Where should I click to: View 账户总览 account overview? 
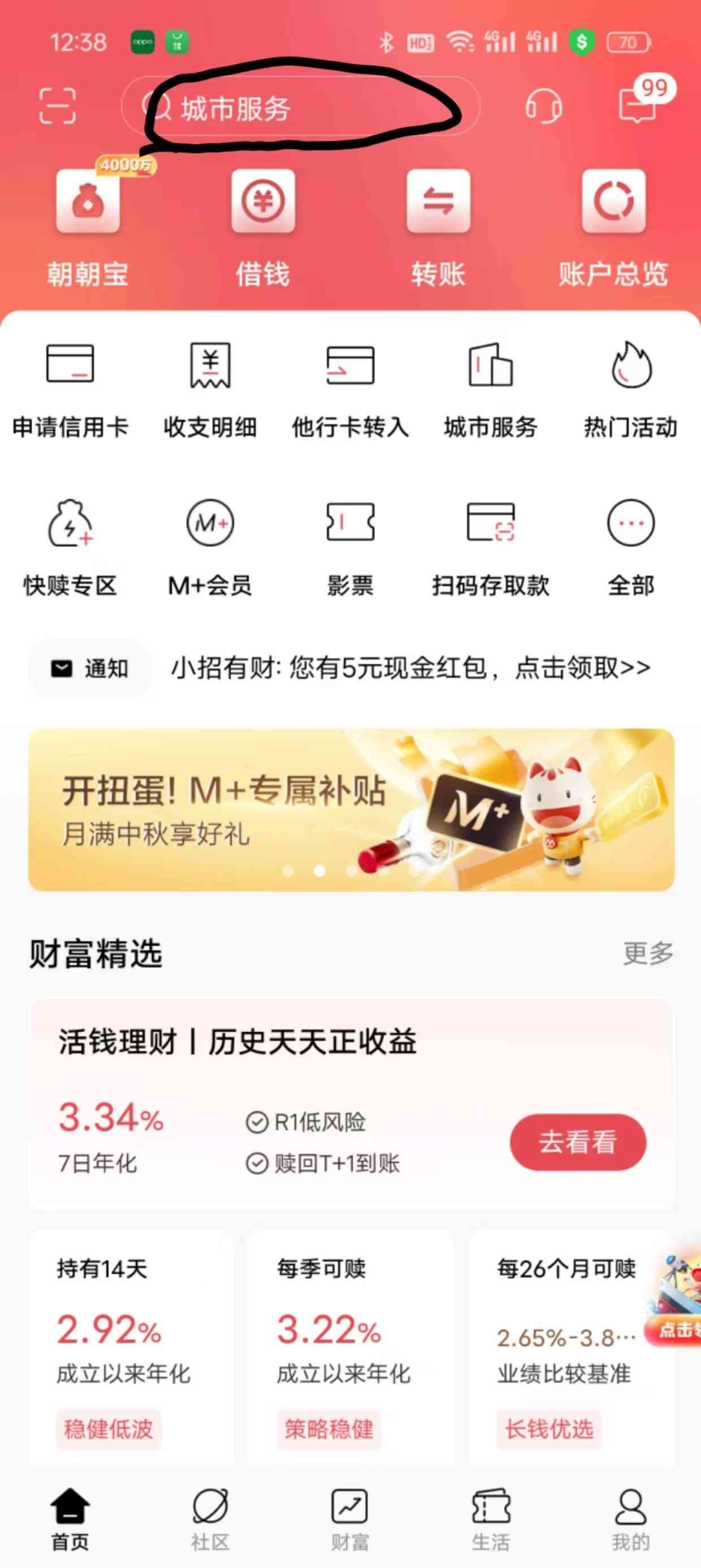click(613, 226)
